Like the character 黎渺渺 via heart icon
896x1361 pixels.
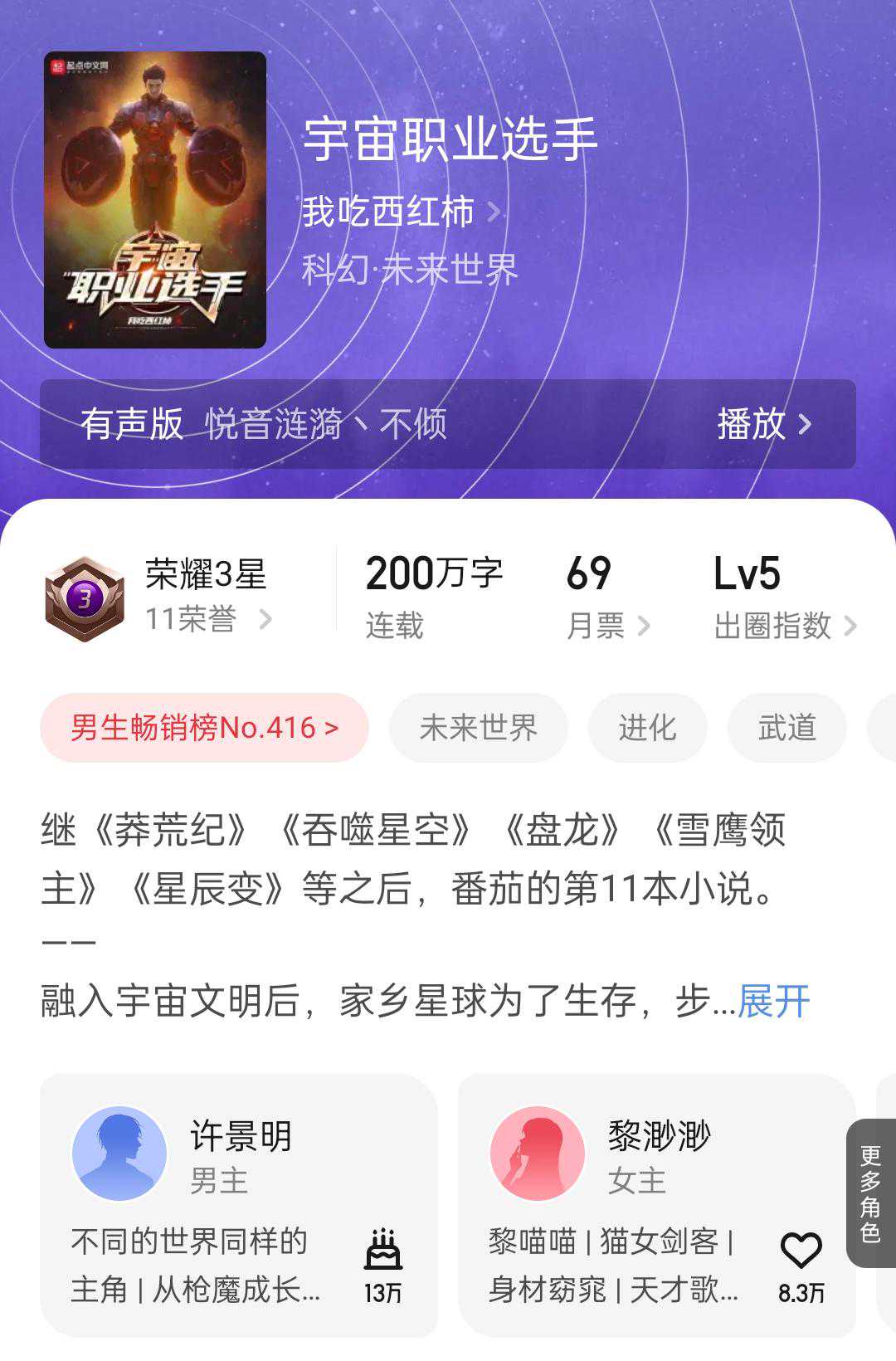(801, 1251)
